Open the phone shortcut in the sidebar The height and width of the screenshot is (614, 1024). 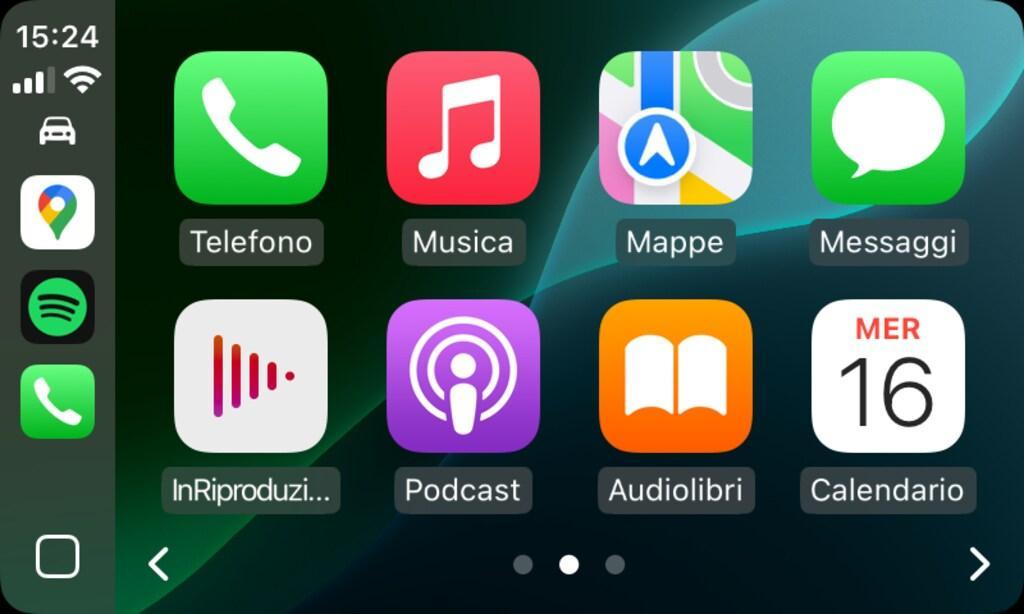58,401
